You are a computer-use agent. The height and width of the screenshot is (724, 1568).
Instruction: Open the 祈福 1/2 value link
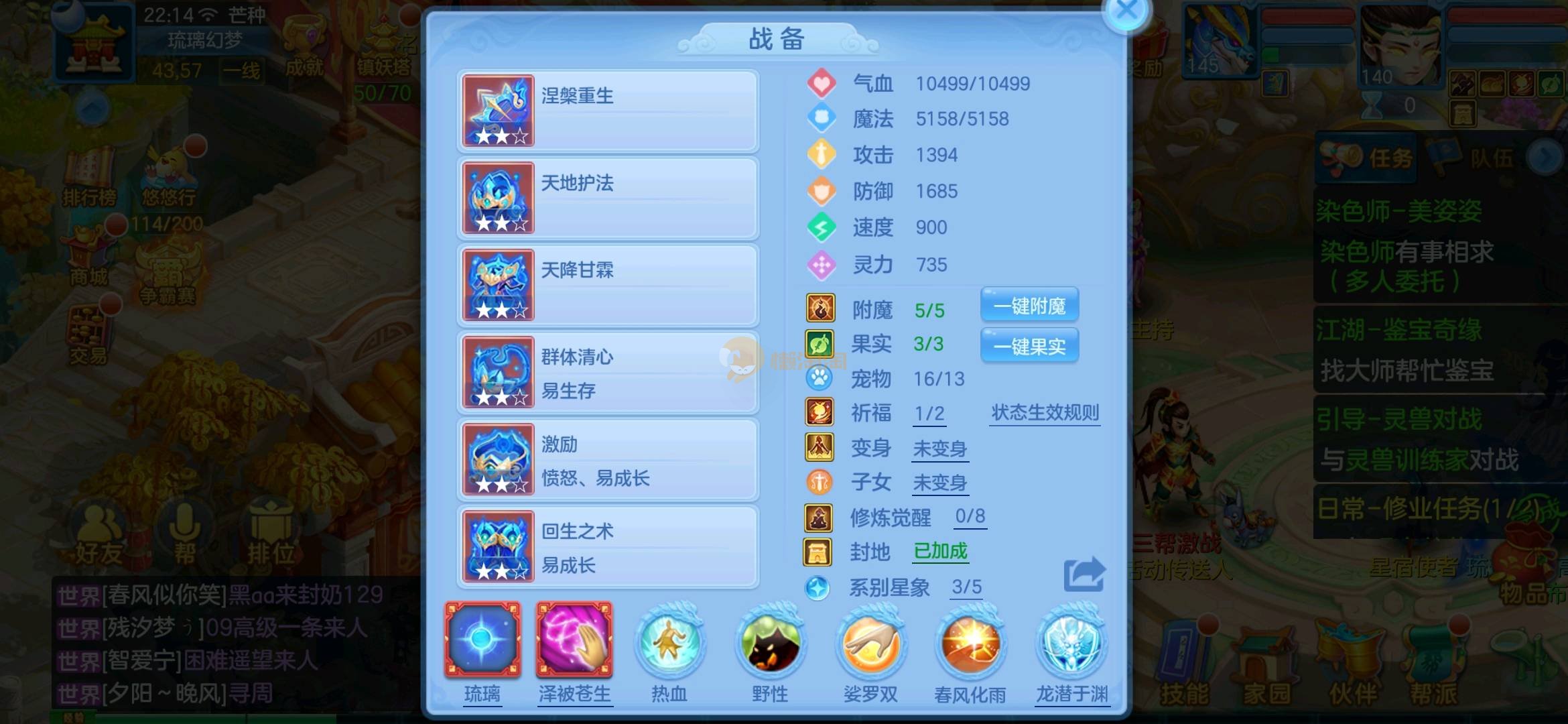pyautogui.click(x=929, y=414)
